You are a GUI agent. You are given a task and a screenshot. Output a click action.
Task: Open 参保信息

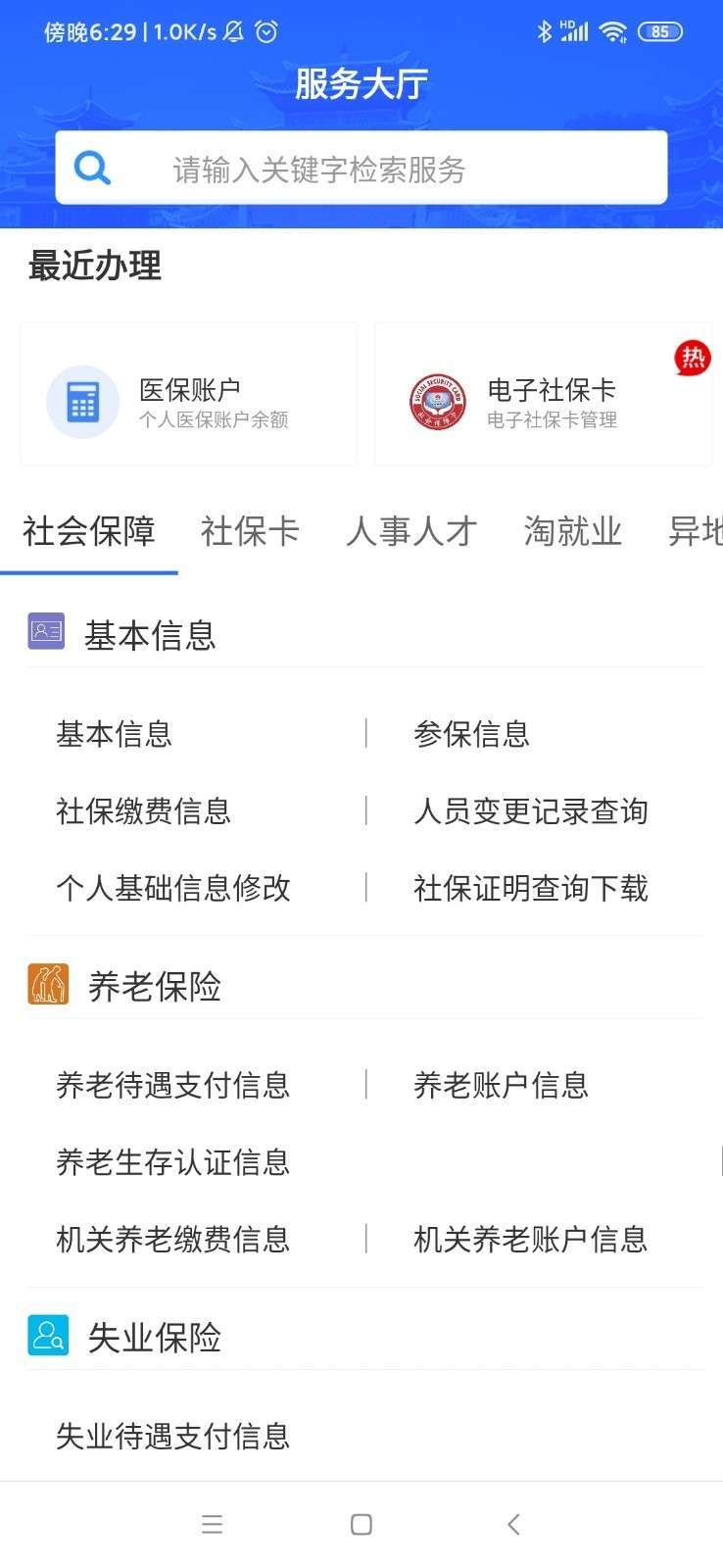click(x=472, y=733)
